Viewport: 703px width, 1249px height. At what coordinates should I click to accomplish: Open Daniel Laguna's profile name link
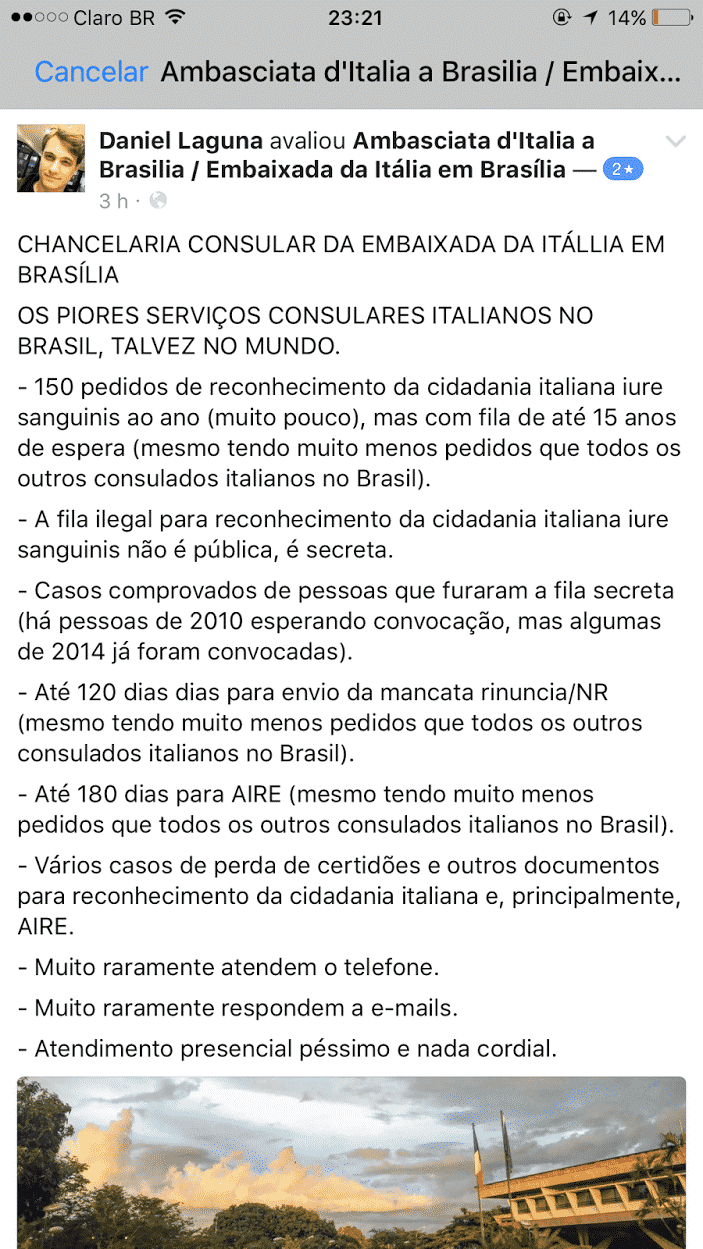click(181, 141)
